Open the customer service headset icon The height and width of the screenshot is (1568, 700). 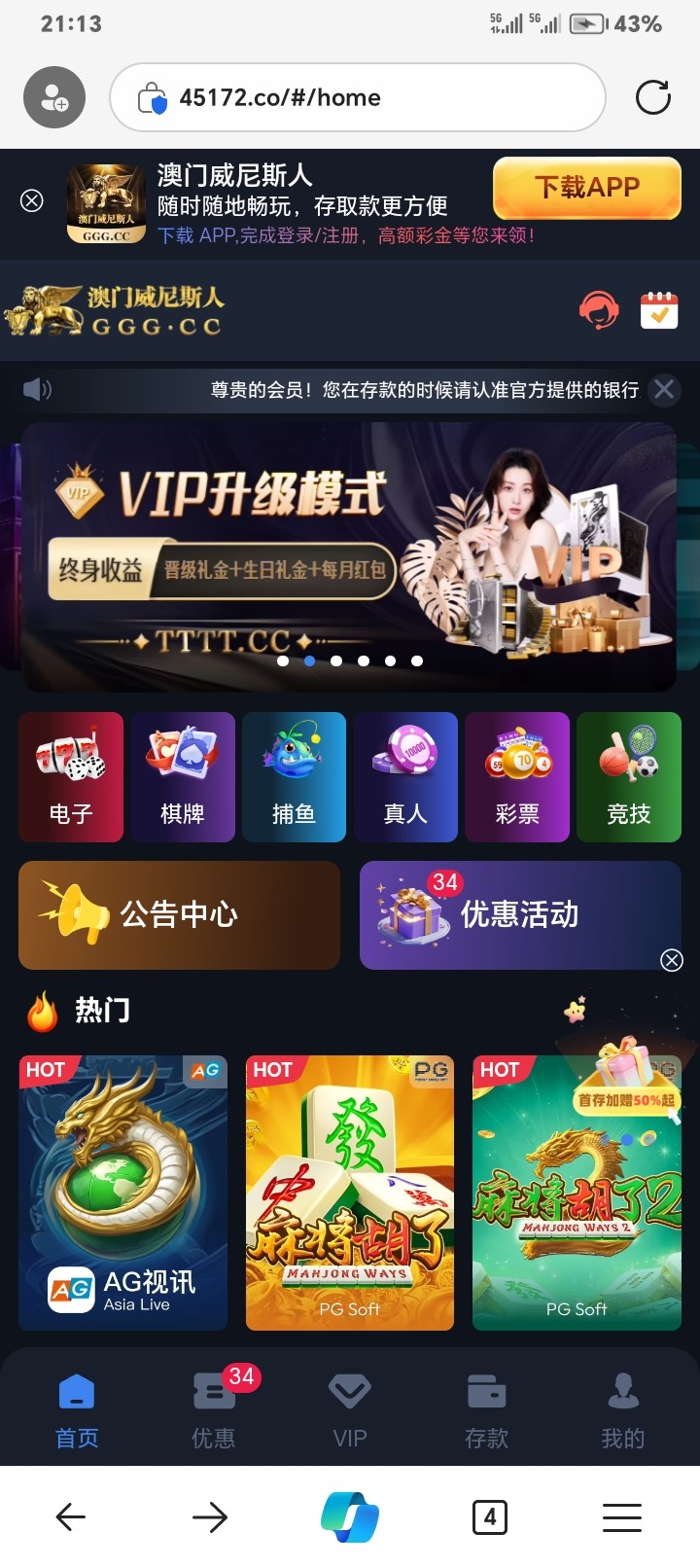(599, 311)
